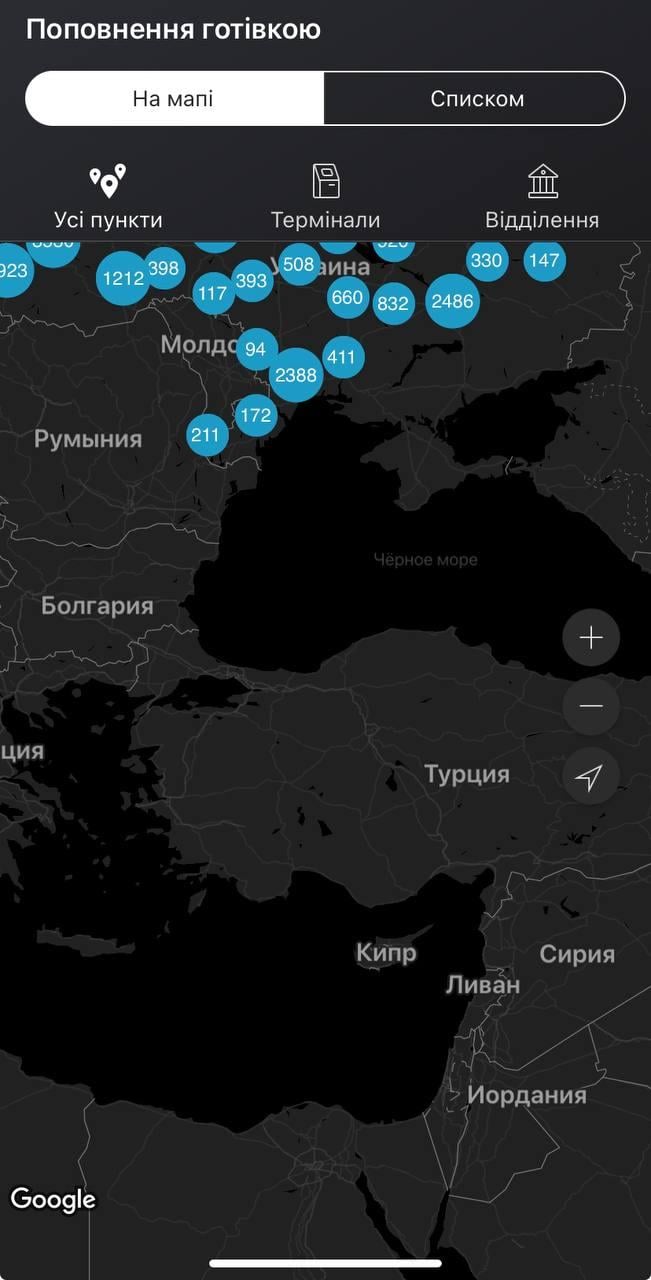The image size is (651, 1280).
Task: Expand the 211 cluster marker
Action: [x=206, y=435]
